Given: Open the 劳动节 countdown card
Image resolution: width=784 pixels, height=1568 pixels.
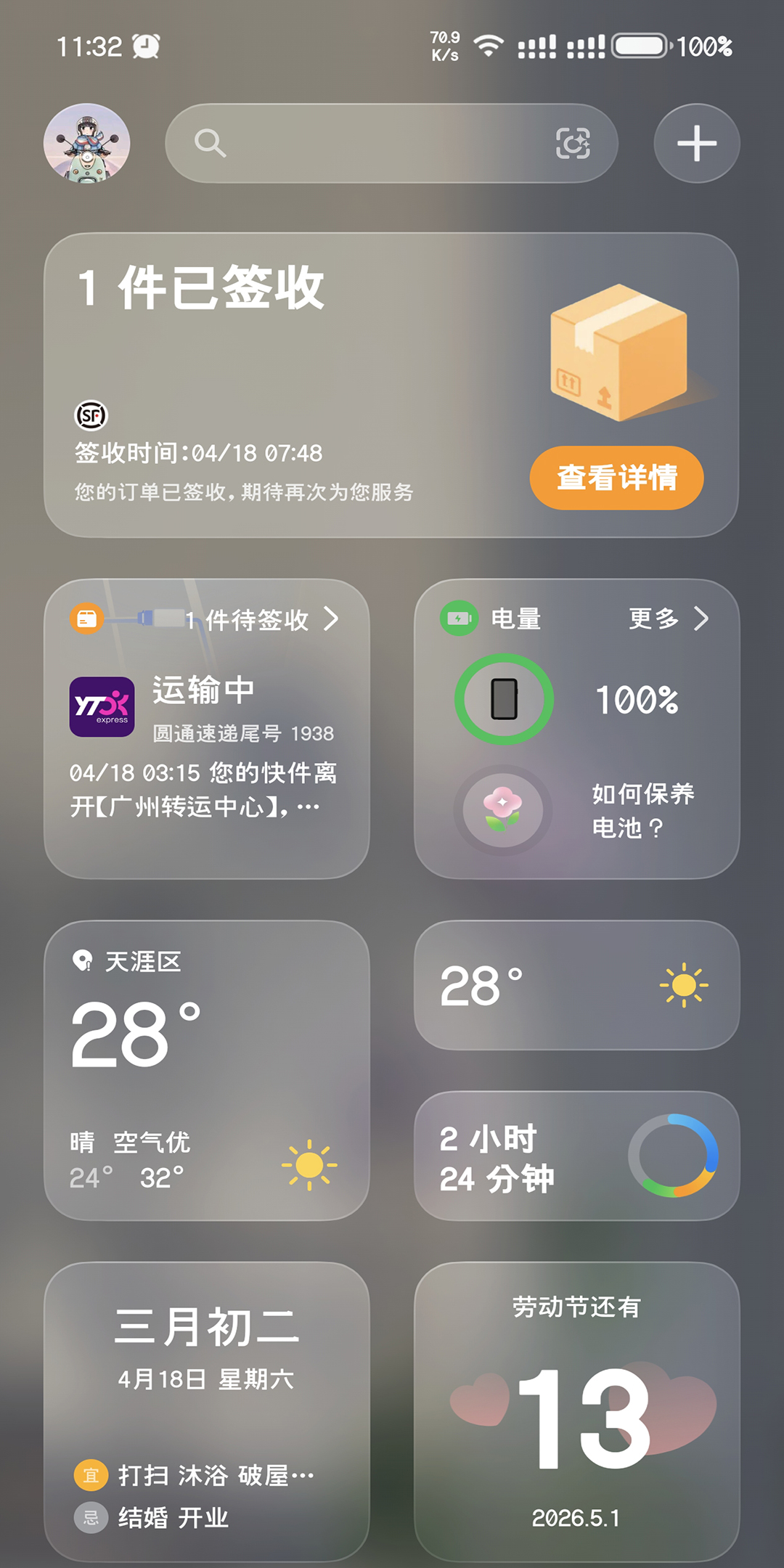Looking at the screenshot, I should point(576,1412).
